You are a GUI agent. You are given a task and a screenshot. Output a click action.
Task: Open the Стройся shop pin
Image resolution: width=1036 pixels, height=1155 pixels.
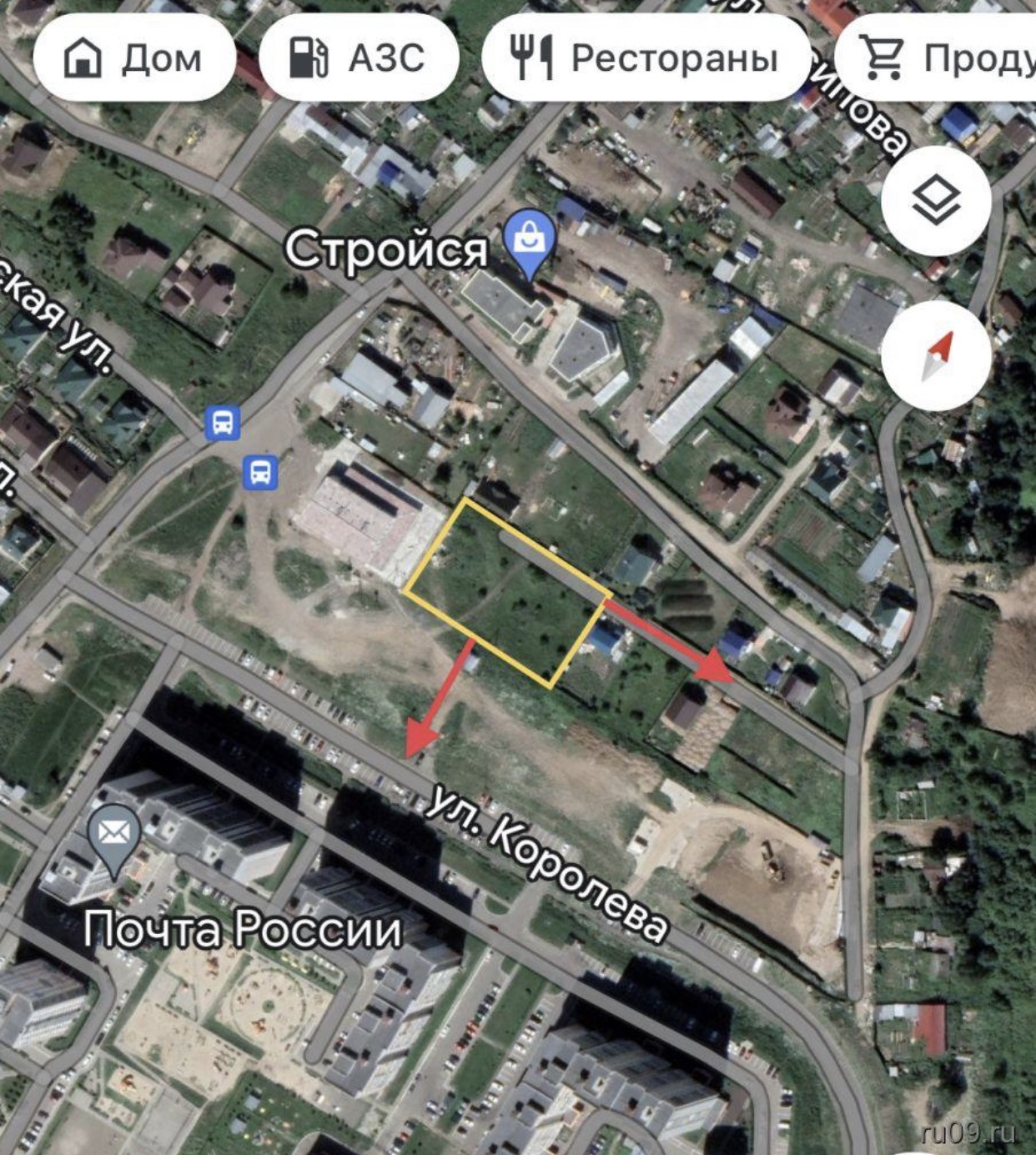tap(530, 242)
